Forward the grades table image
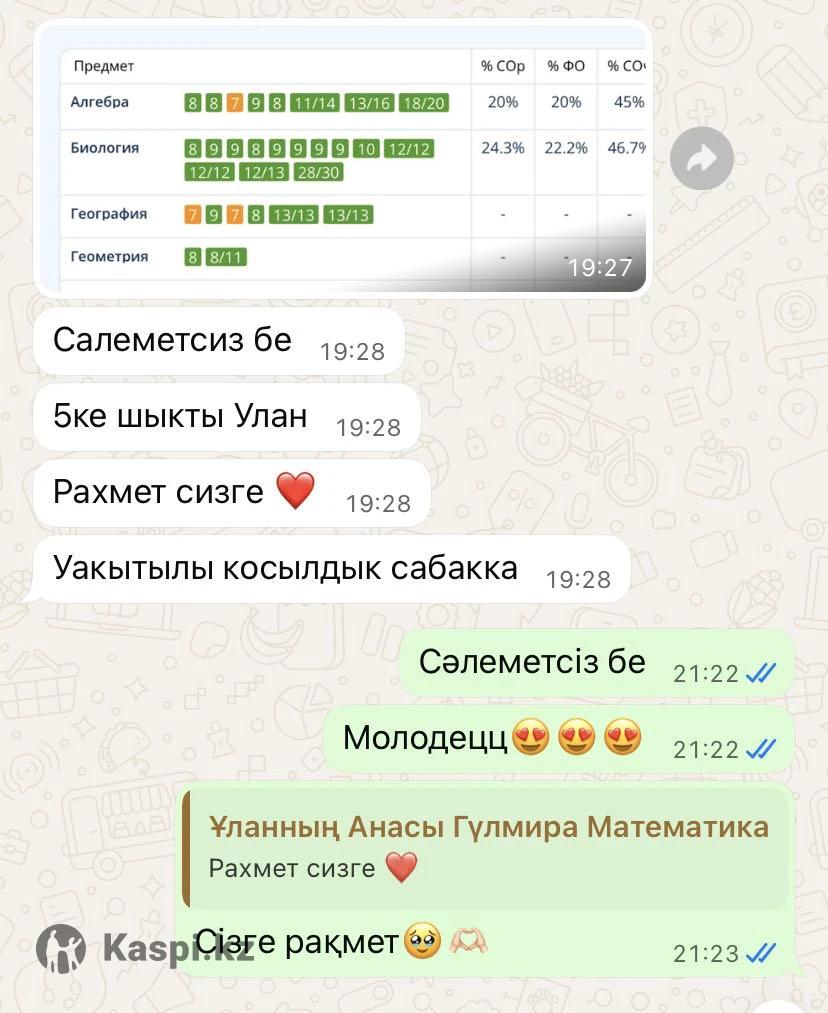The image size is (828, 1013). [701, 158]
